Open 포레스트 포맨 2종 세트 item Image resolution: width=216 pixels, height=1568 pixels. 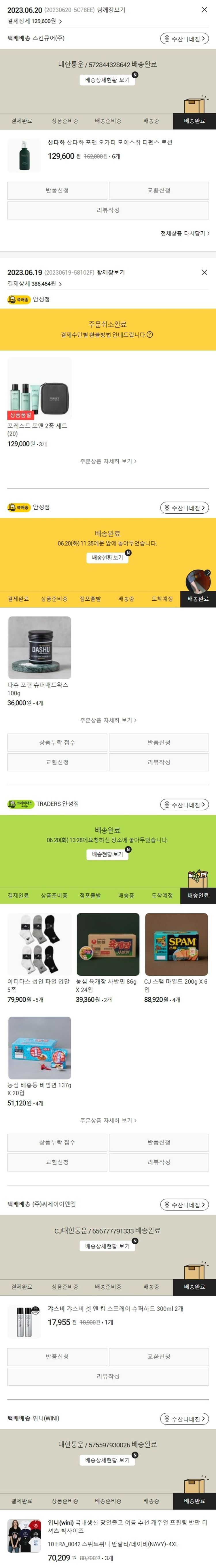click(39, 389)
